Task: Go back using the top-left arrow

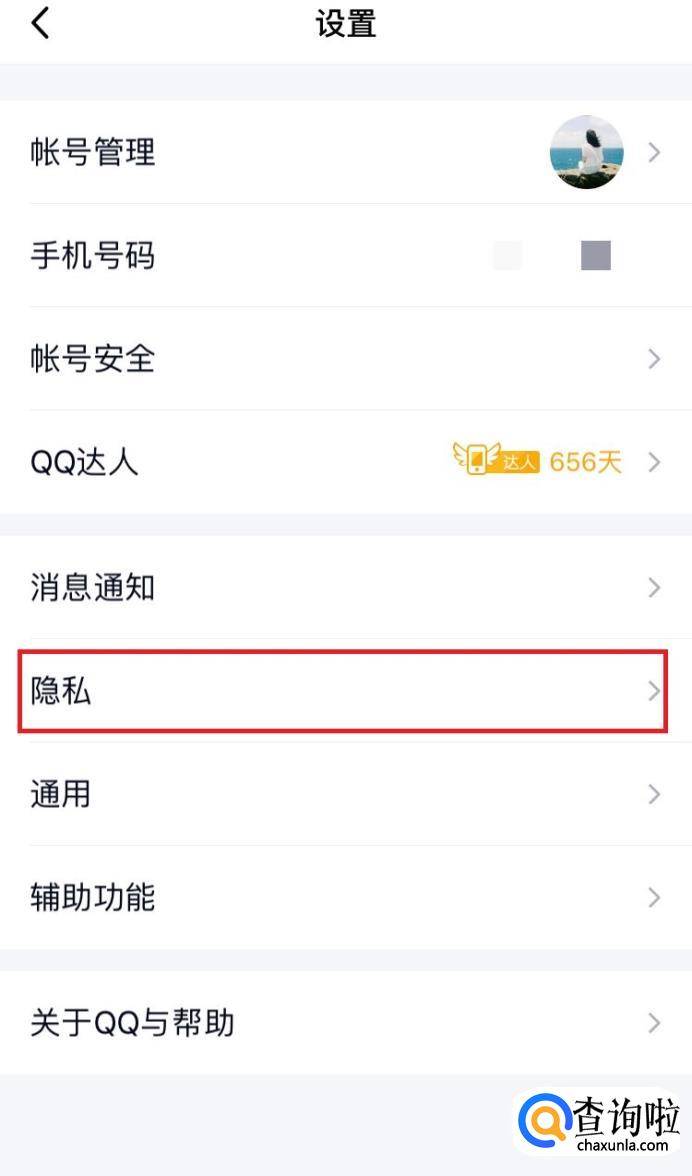Action: click(x=40, y=24)
